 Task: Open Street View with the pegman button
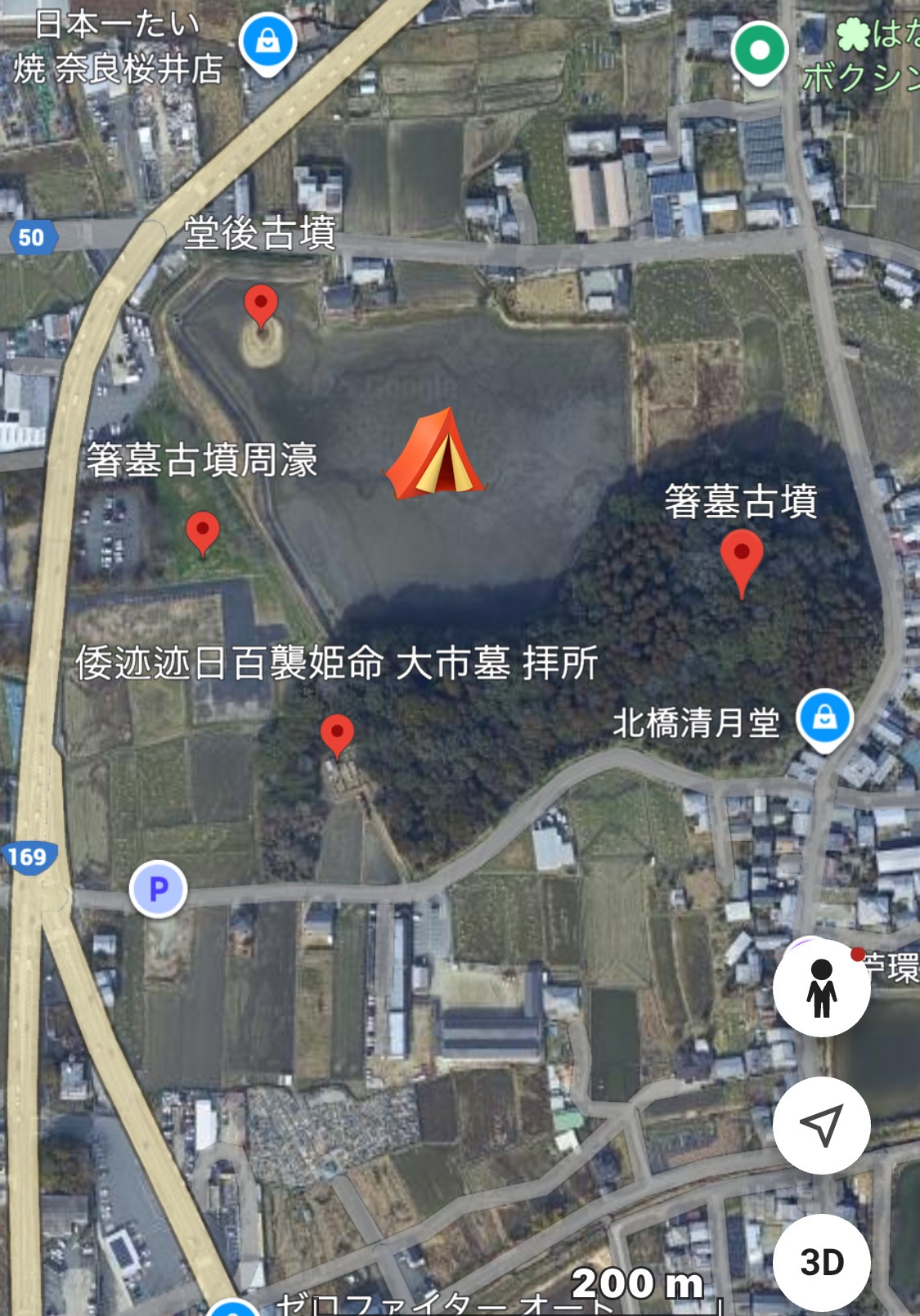click(x=821, y=987)
